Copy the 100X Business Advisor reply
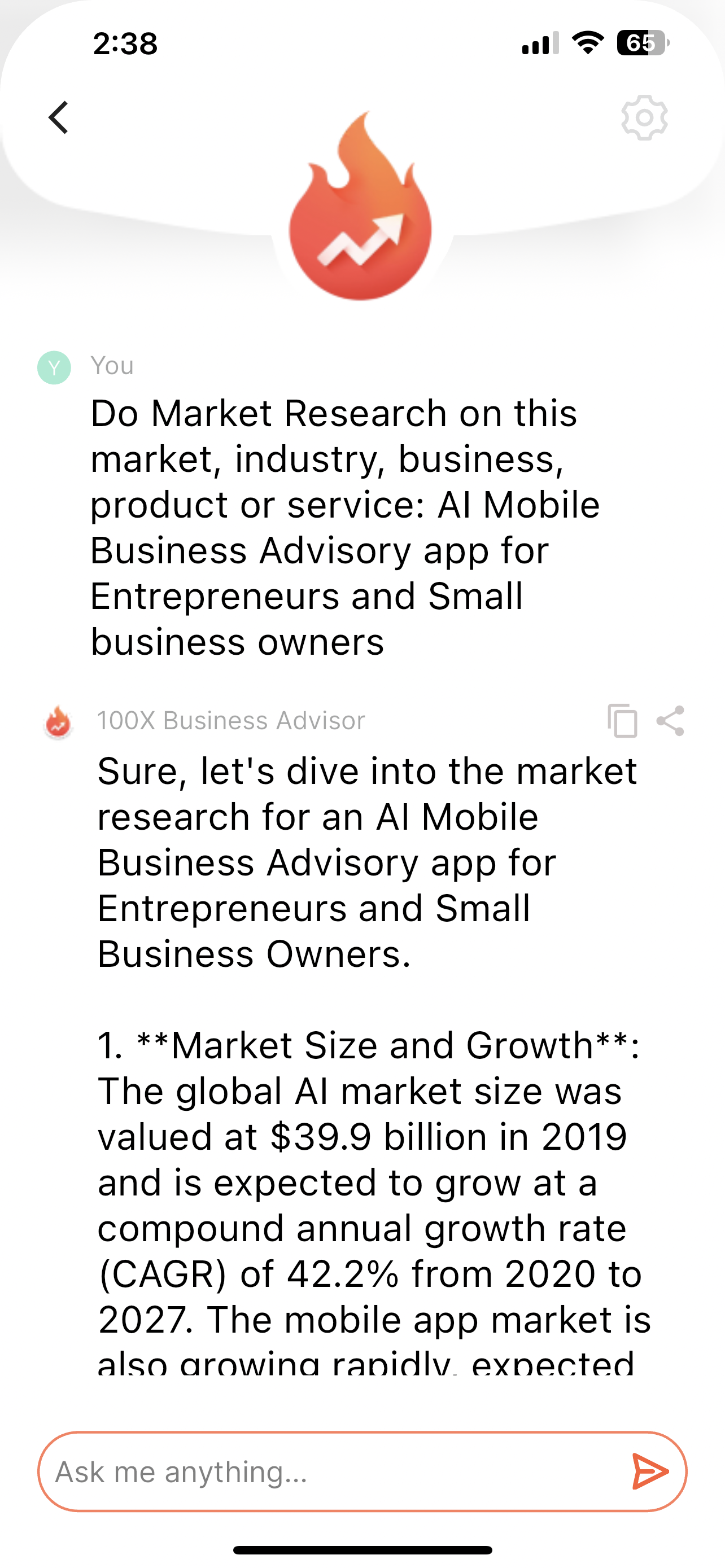 pyautogui.click(x=622, y=721)
